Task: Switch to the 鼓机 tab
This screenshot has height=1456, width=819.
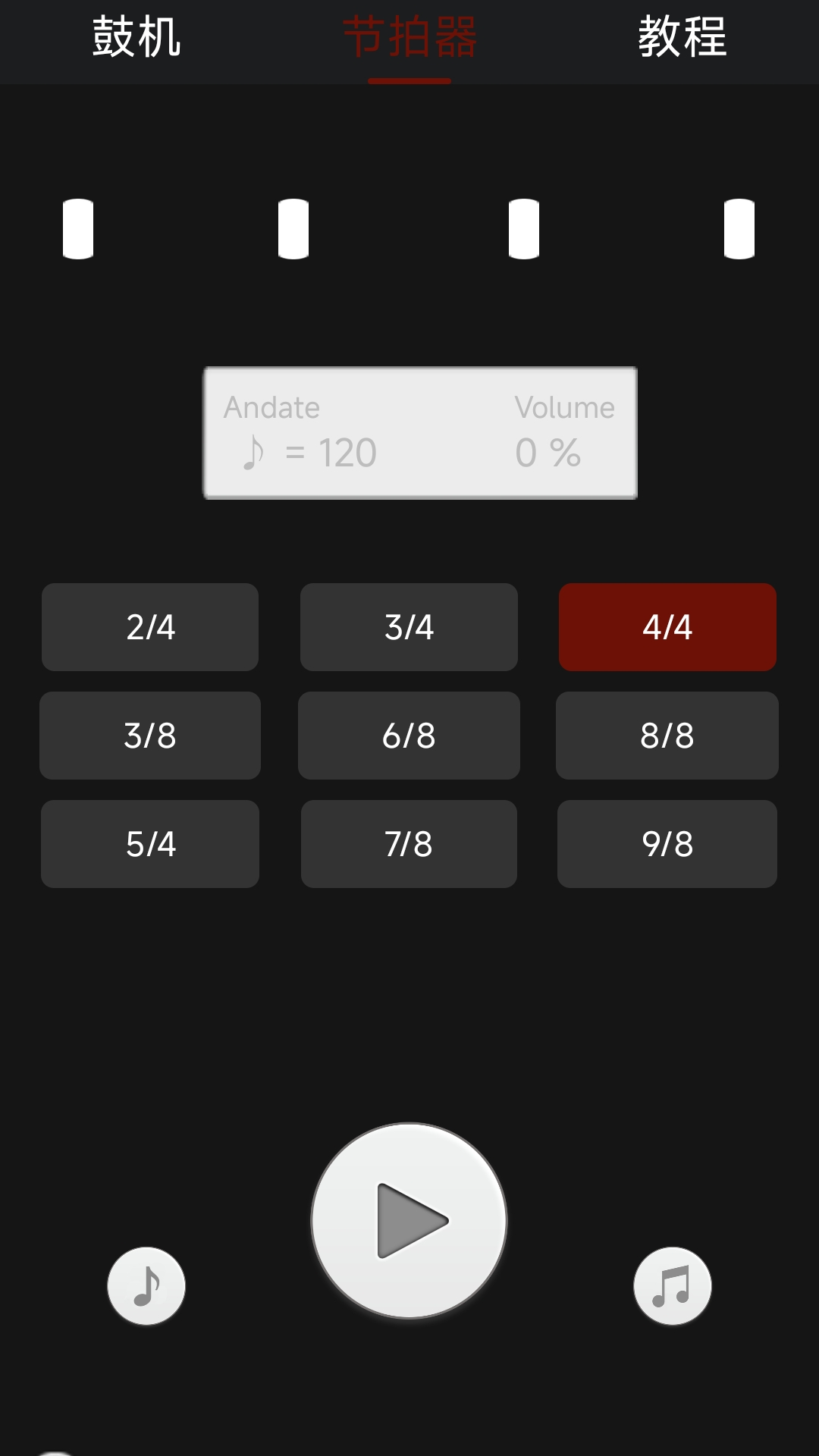Action: pos(136,38)
